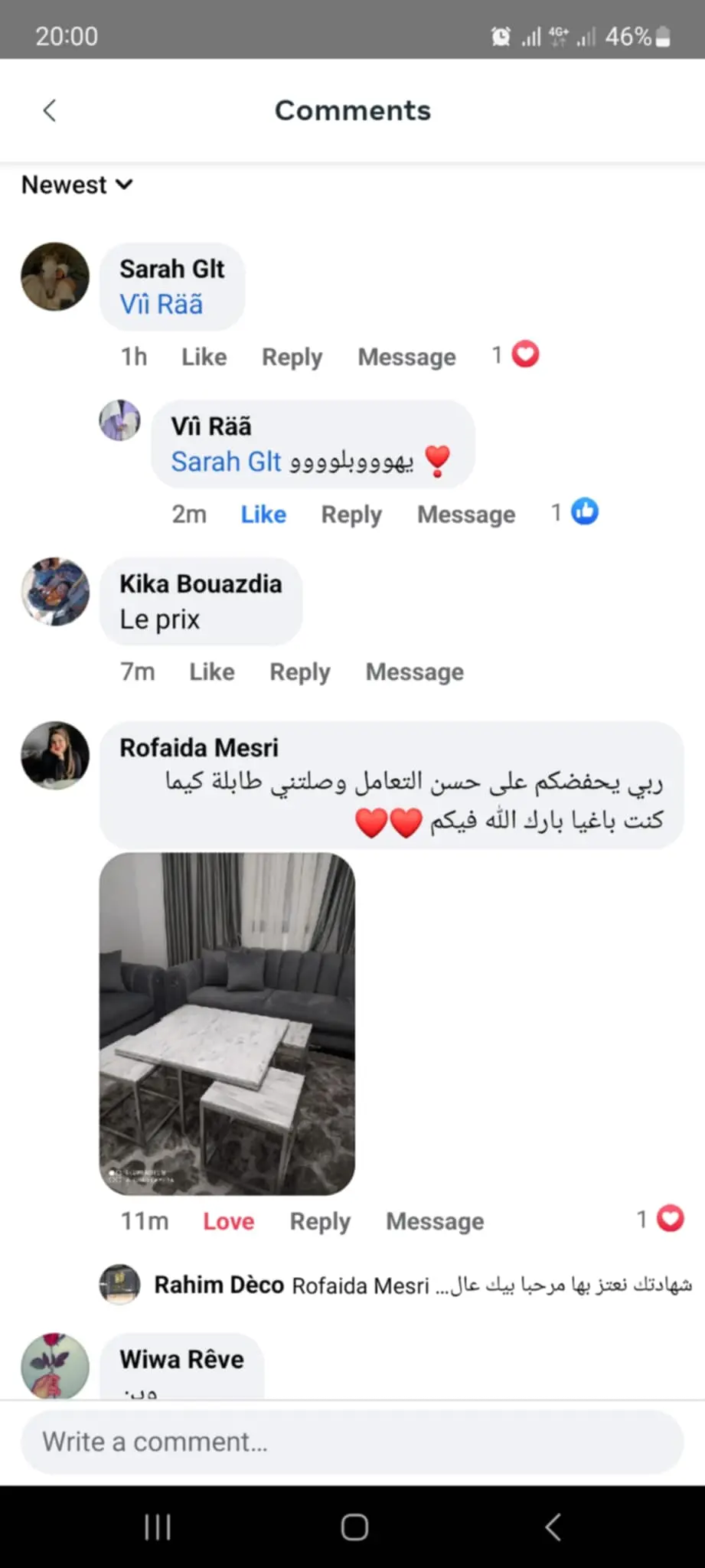Message Sarah Glt from her comment

pos(406,357)
